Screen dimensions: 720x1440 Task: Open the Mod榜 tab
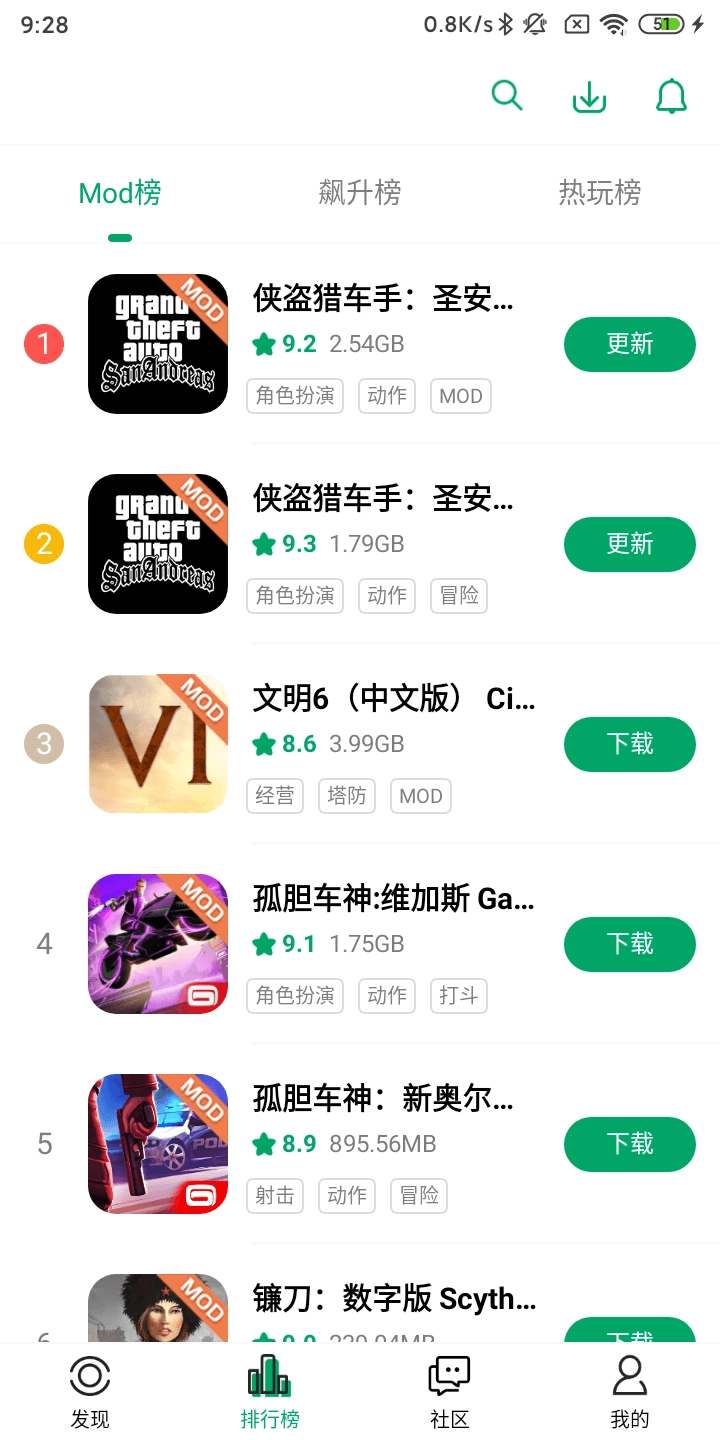tap(119, 193)
